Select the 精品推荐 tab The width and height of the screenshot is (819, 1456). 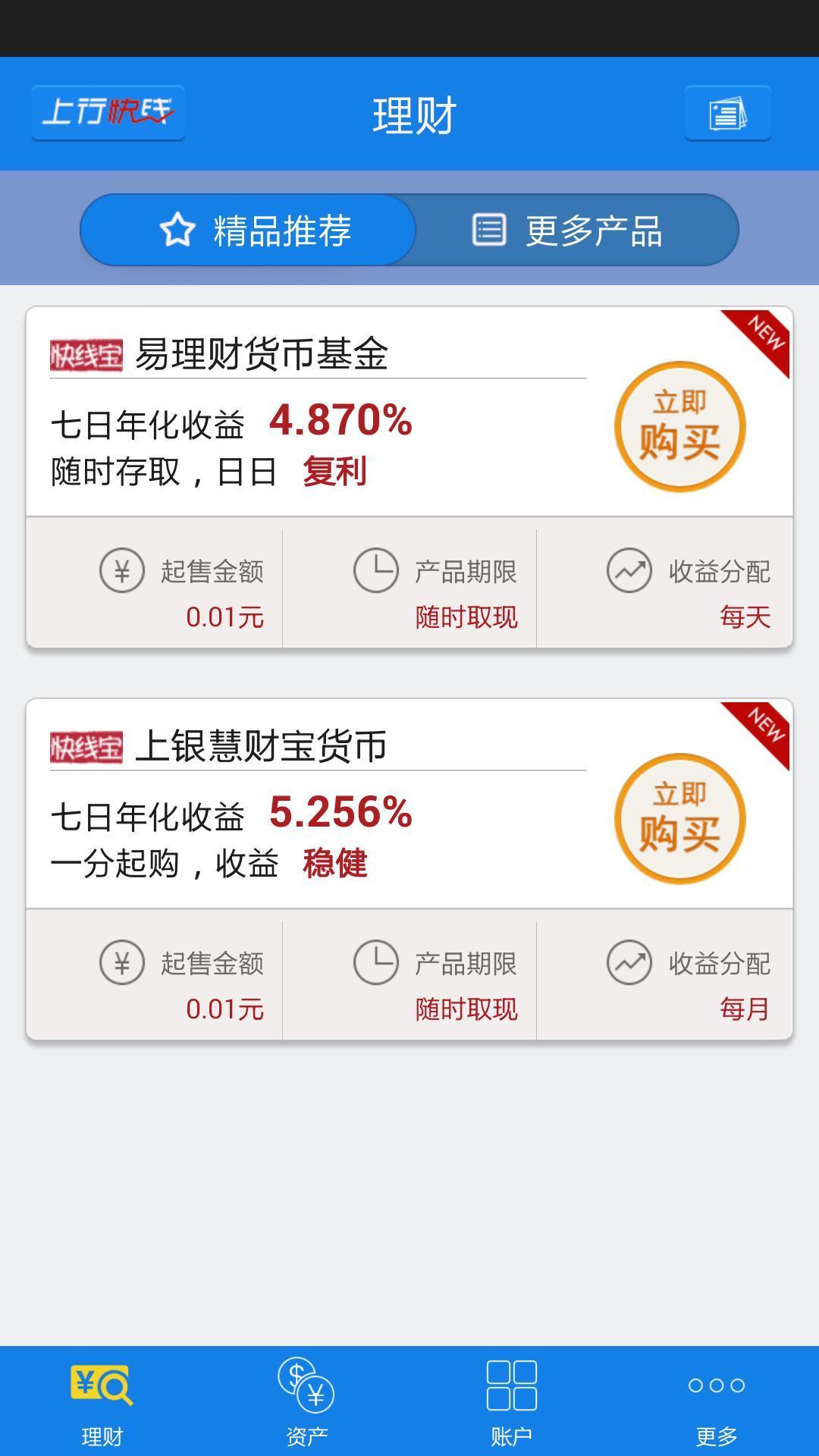point(248,230)
